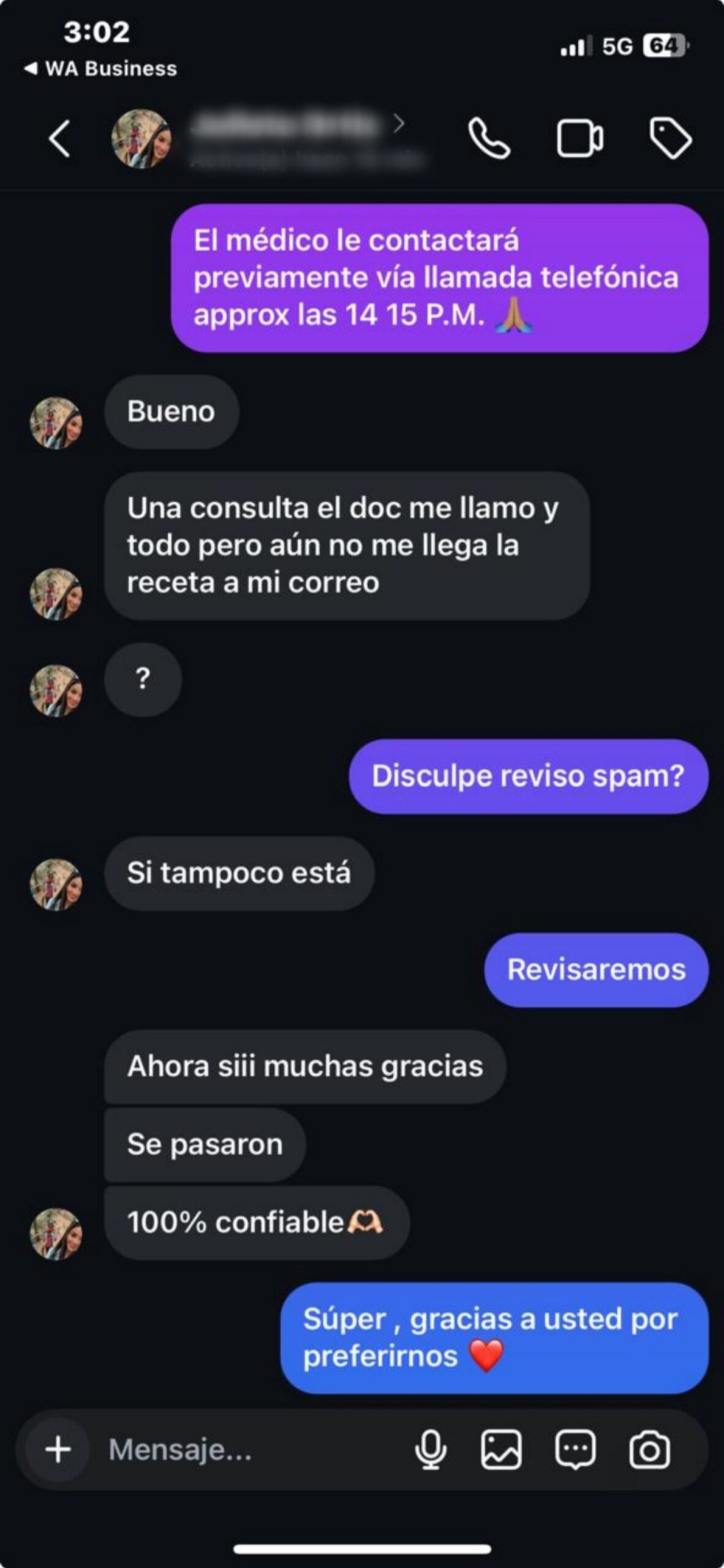Image resolution: width=724 pixels, height=1568 pixels.
Task: Open the photo gallery picker
Action: point(501,1450)
